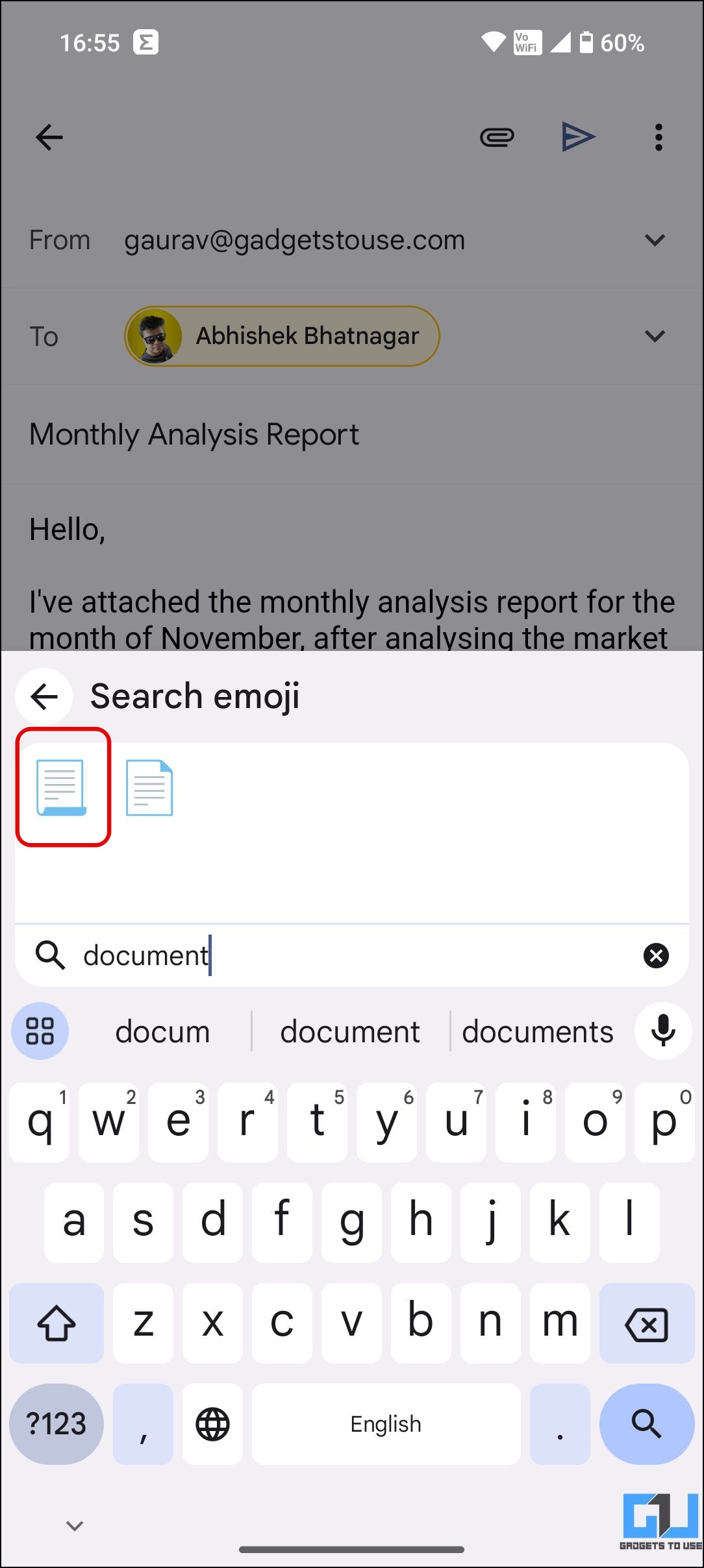Screen dimensions: 704x1568
Task: Open the emoji category grid icon
Action: point(40,1031)
